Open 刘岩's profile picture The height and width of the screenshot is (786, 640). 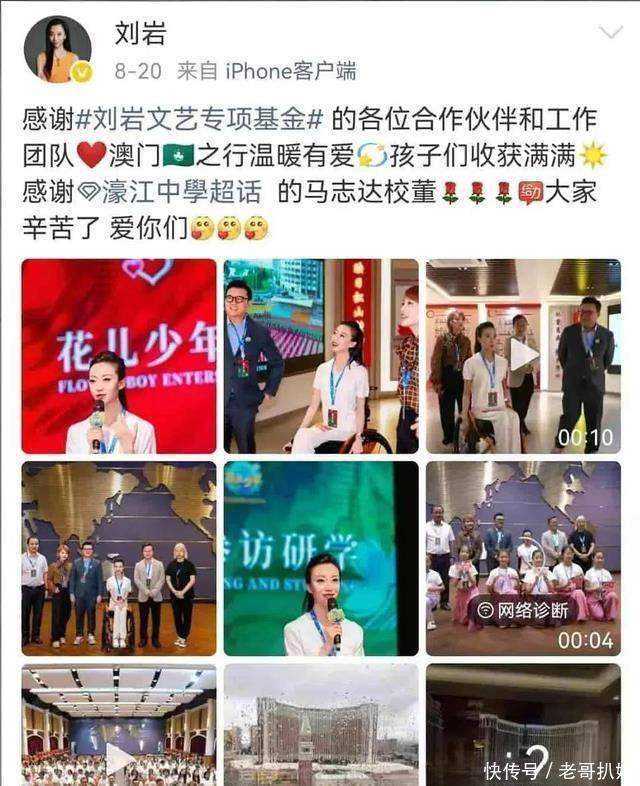pyautogui.click(x=64, y=48)
